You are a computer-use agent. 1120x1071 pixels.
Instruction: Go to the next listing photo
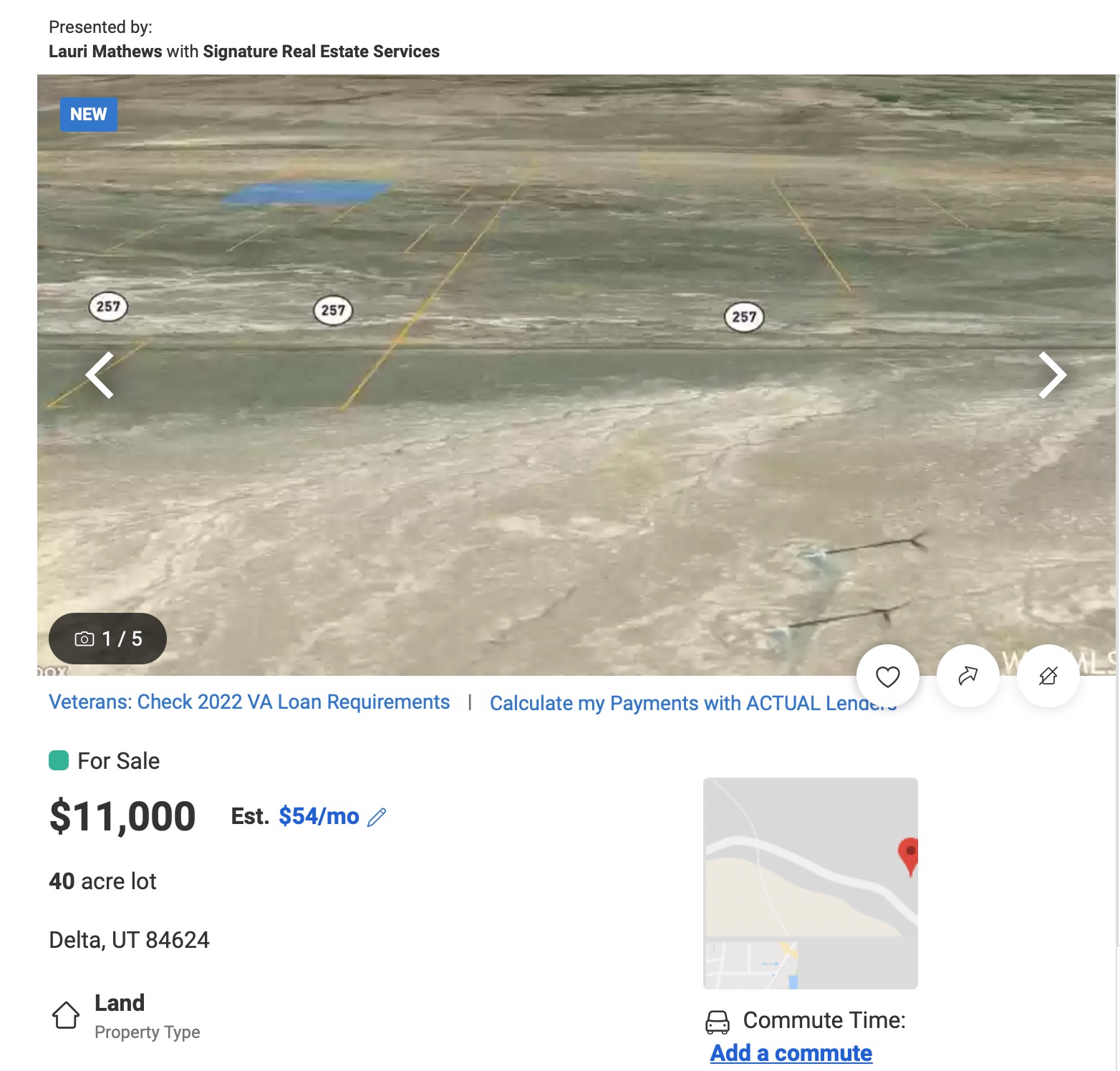(x=1052, y=374)
